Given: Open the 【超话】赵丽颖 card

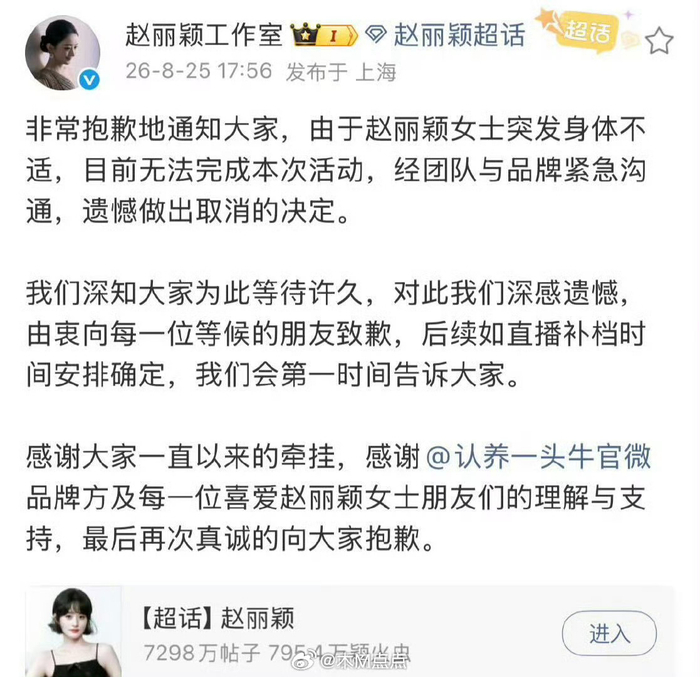Looking at the screenshot, I should click(349, 631).
